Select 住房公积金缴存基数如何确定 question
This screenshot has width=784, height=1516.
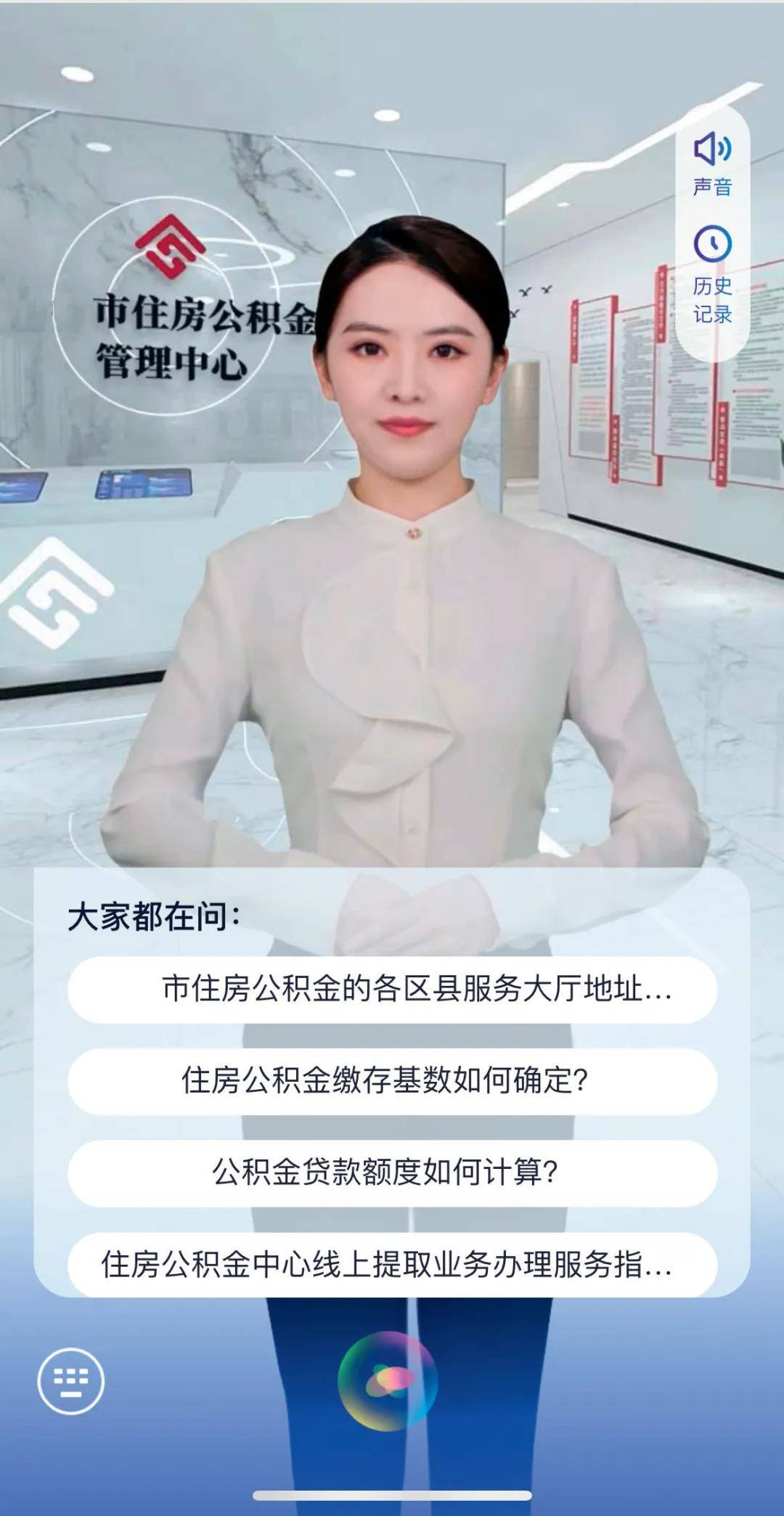tap(392, 1081)
